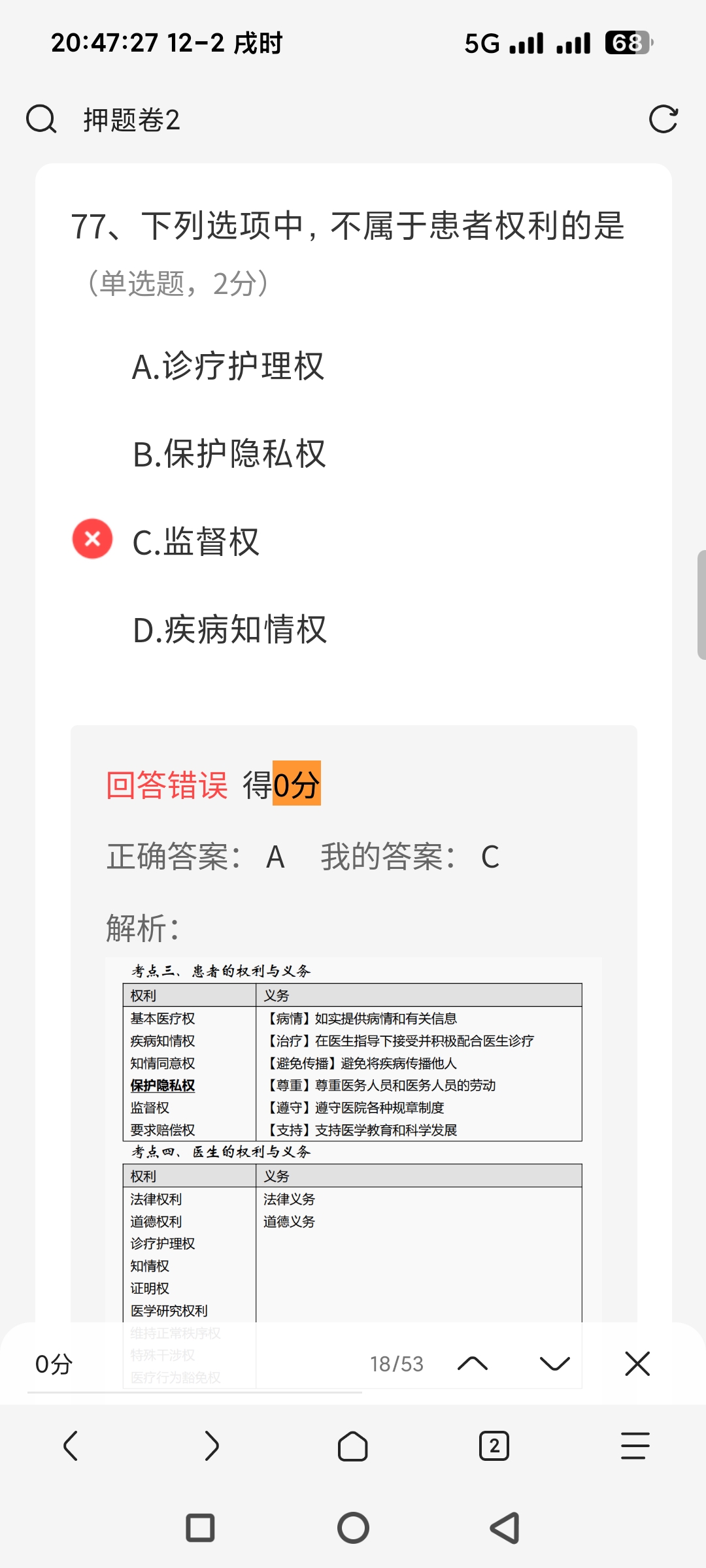Tap the search icon beside 押题卷2
706x1568 pixels.
point(41,120)
